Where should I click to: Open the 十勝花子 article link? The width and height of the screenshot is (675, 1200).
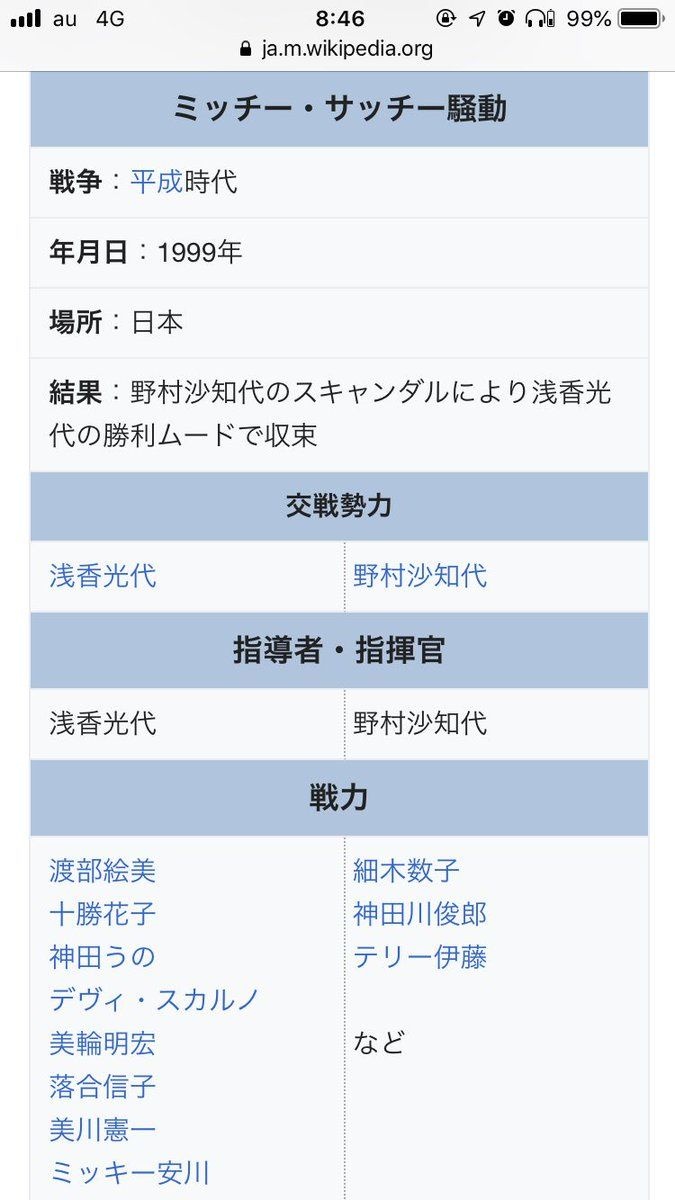click(x=103, y=914)
